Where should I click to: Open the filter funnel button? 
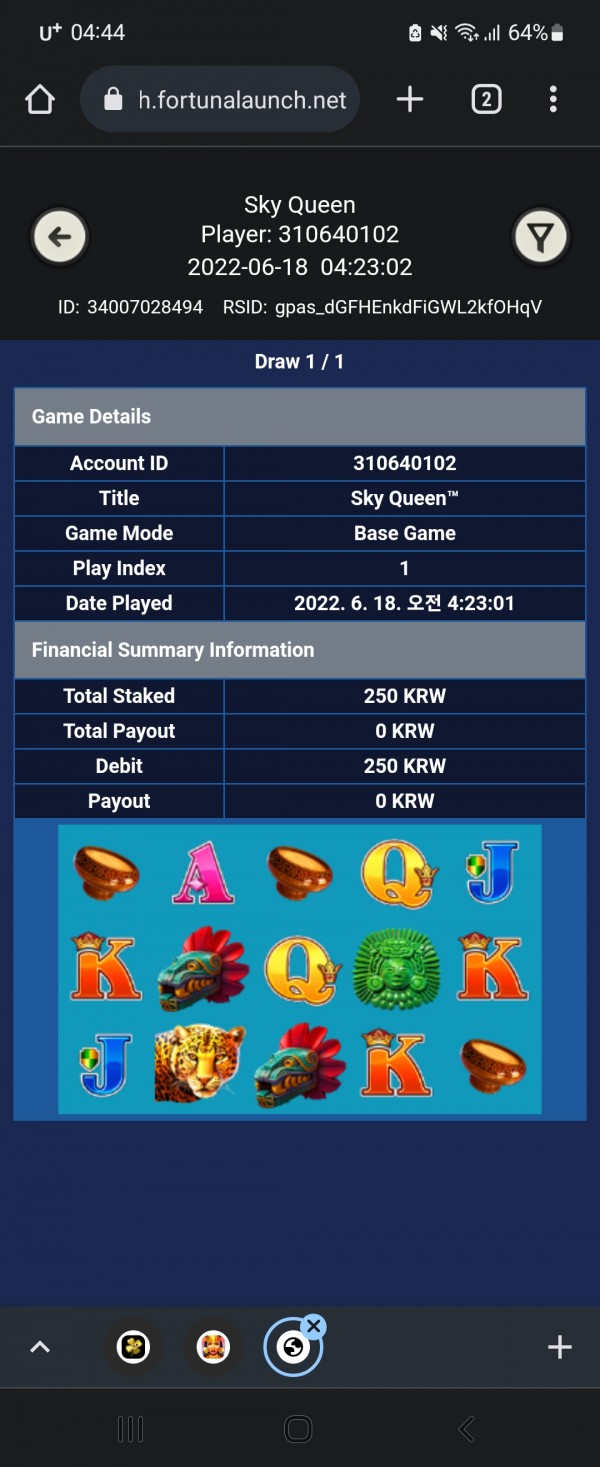coord(540,237)
